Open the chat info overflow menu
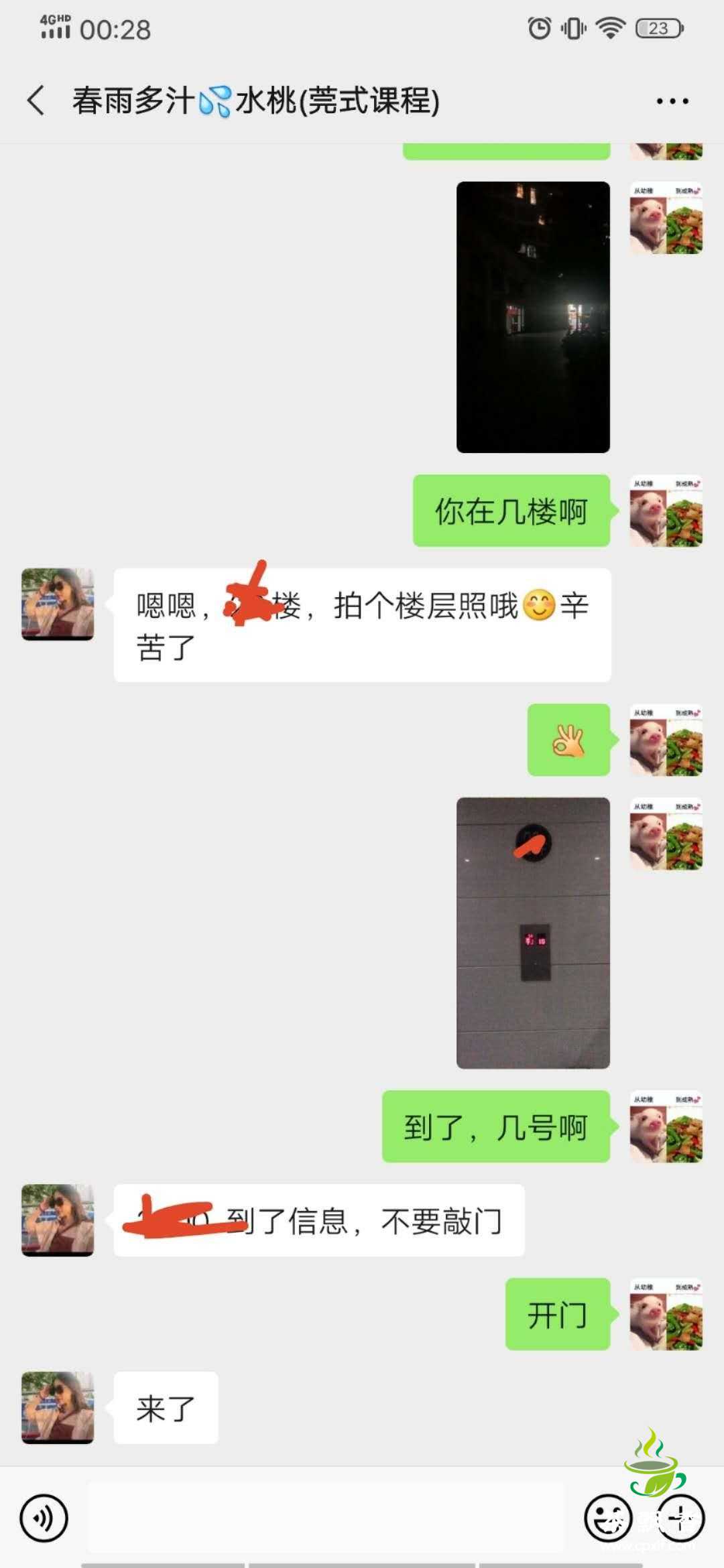The height and width of the screenshot is (1568, 724). point(672,101)
